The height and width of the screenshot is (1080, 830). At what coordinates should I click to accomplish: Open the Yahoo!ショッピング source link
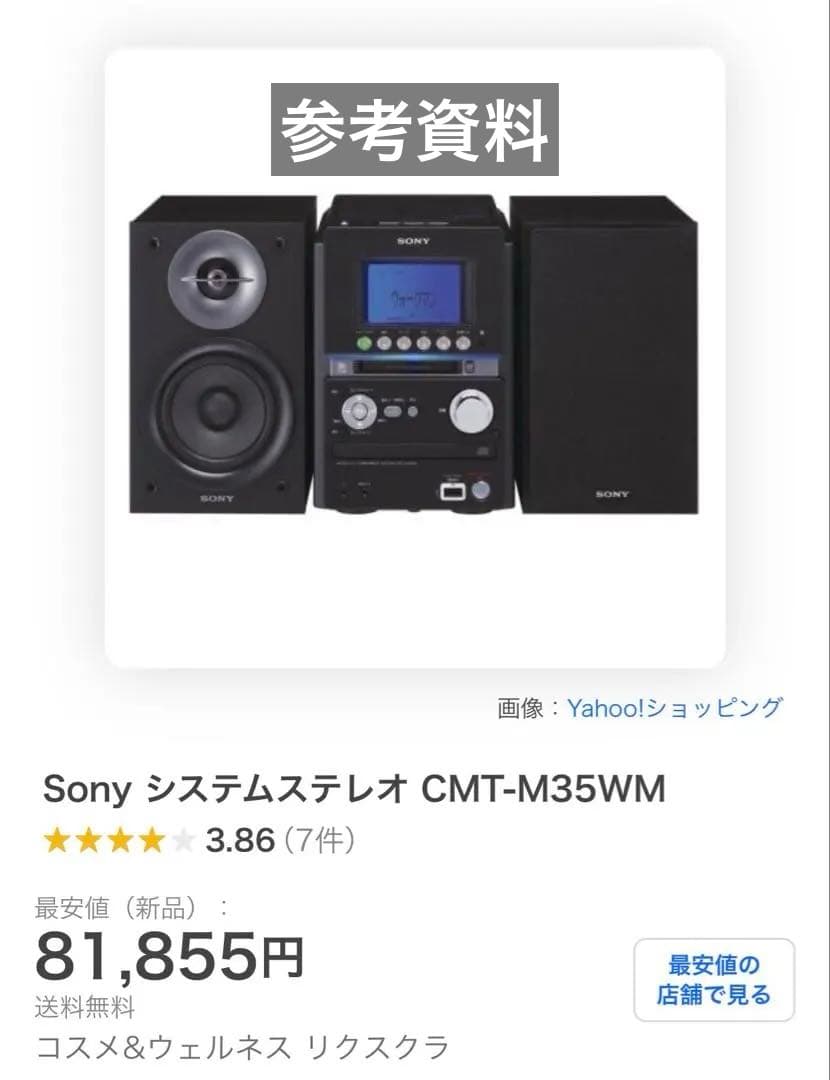coord(676,707)
